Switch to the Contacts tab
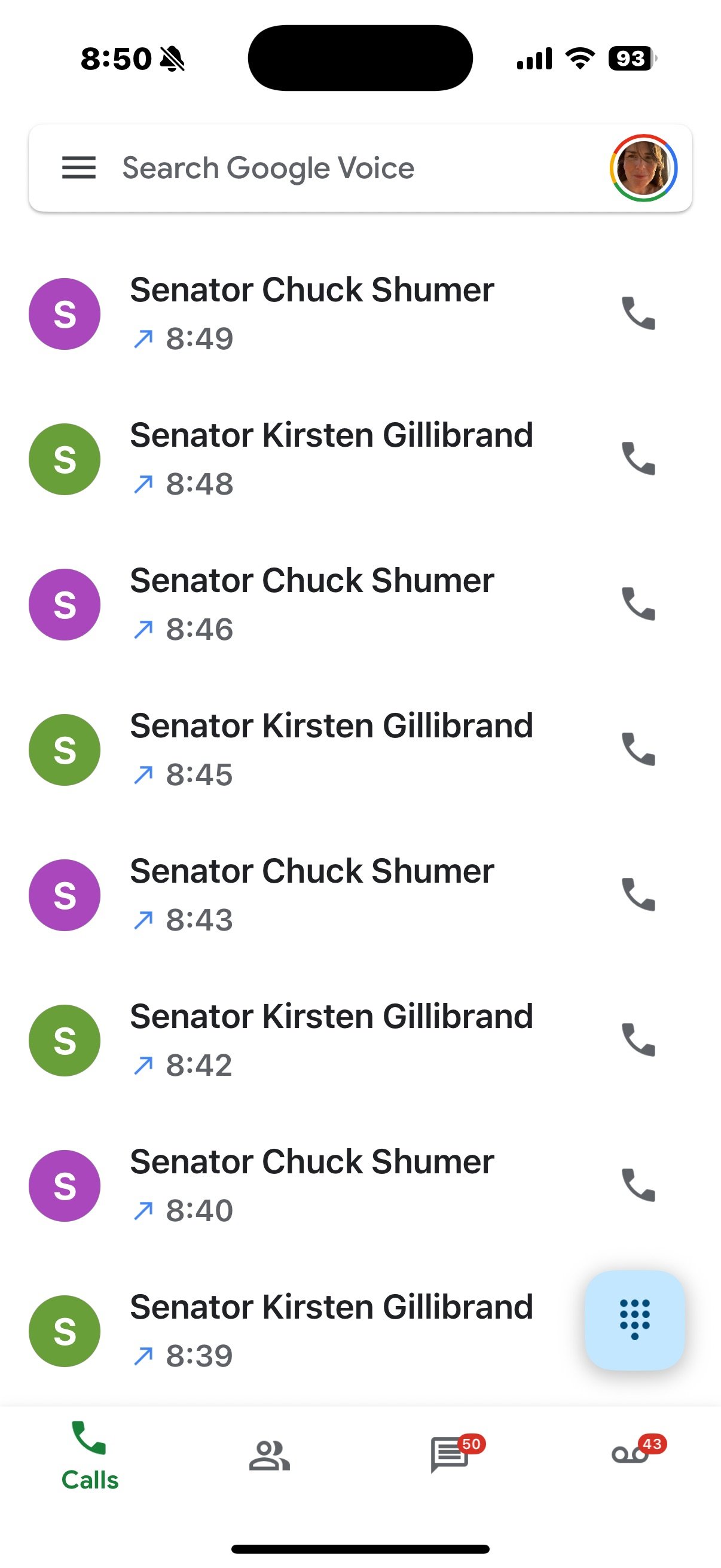 (x=270, y=1456)
